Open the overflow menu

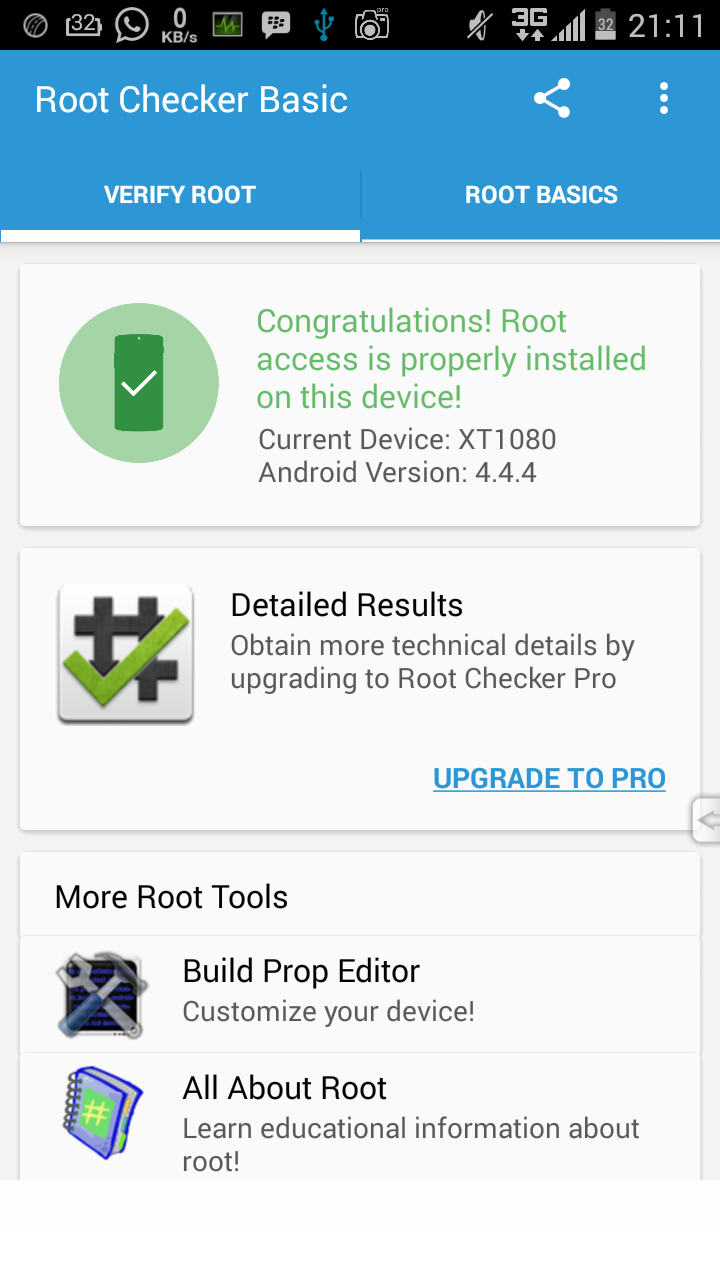click(663, 99)
